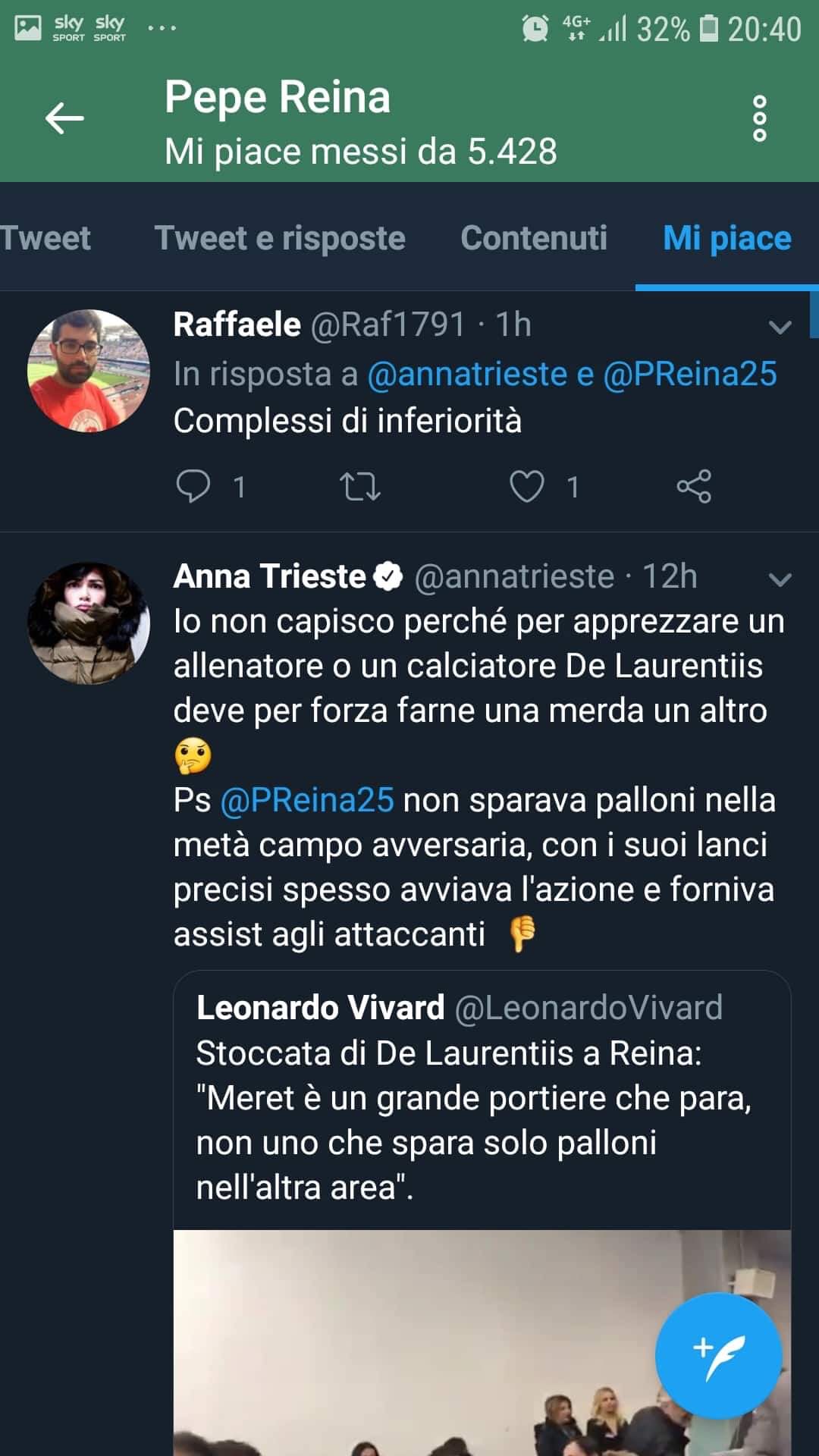
Task: Open the @annatrieste mention in Raffaele's reply
Action: [x=467, y=374]
